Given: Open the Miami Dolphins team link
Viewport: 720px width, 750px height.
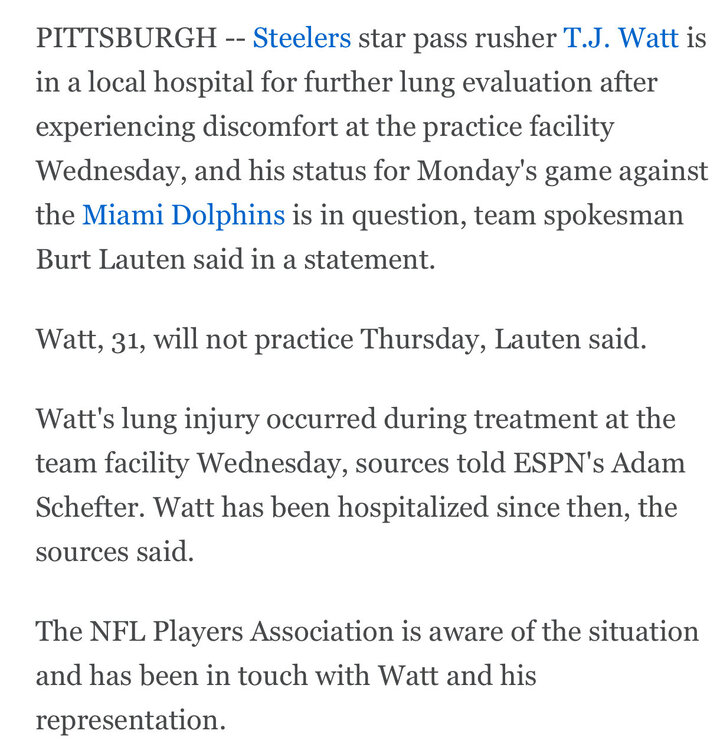Looking at the screenshot, I should point(183,214).
